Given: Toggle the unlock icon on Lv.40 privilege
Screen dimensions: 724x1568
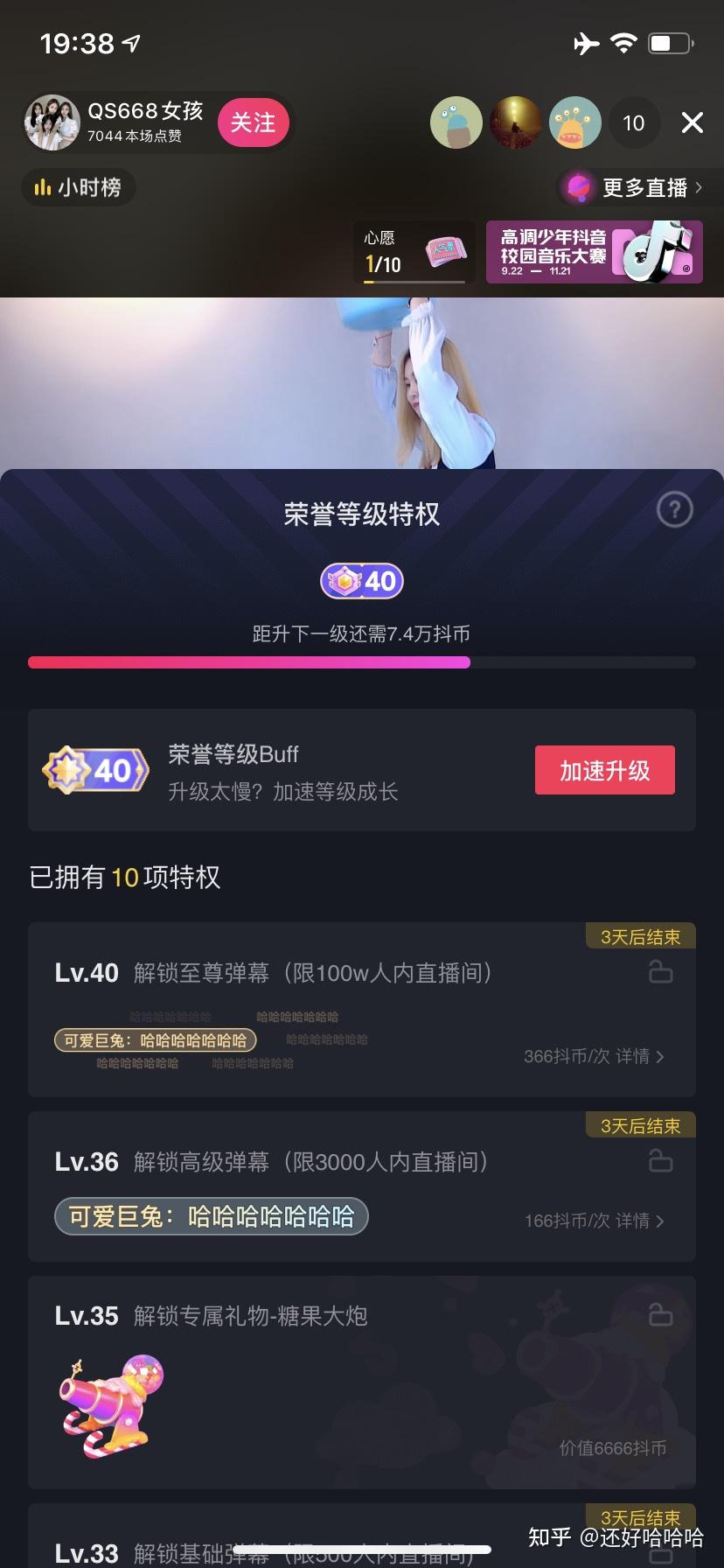Looking at the screenshot, I should (x=662, y=971).
